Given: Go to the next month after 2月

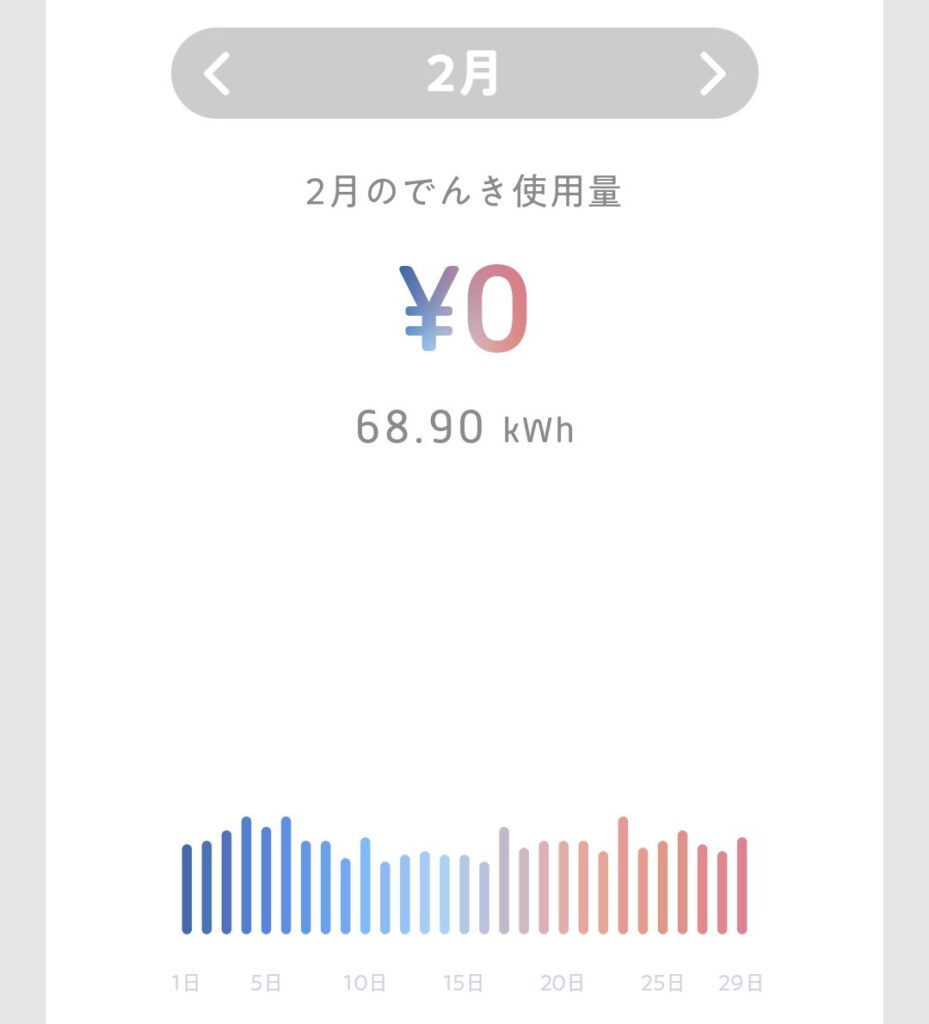Looking at the screenshot, I should 711,74.
